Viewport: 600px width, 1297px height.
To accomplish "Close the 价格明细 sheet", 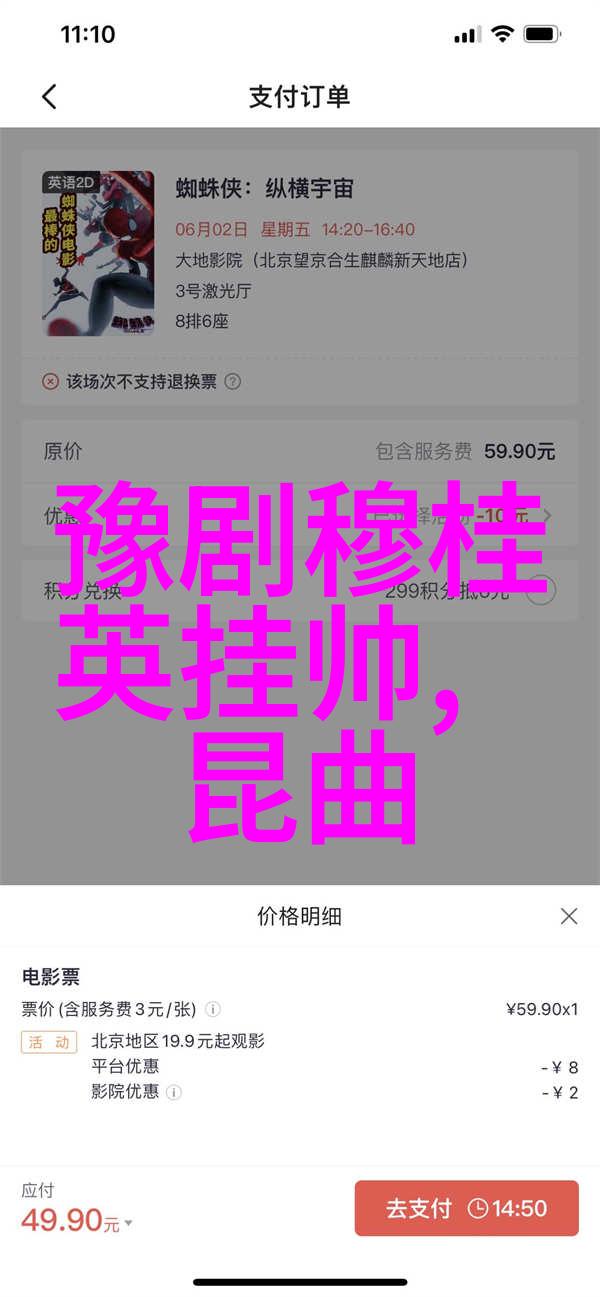I will click(x=568, y=915).
